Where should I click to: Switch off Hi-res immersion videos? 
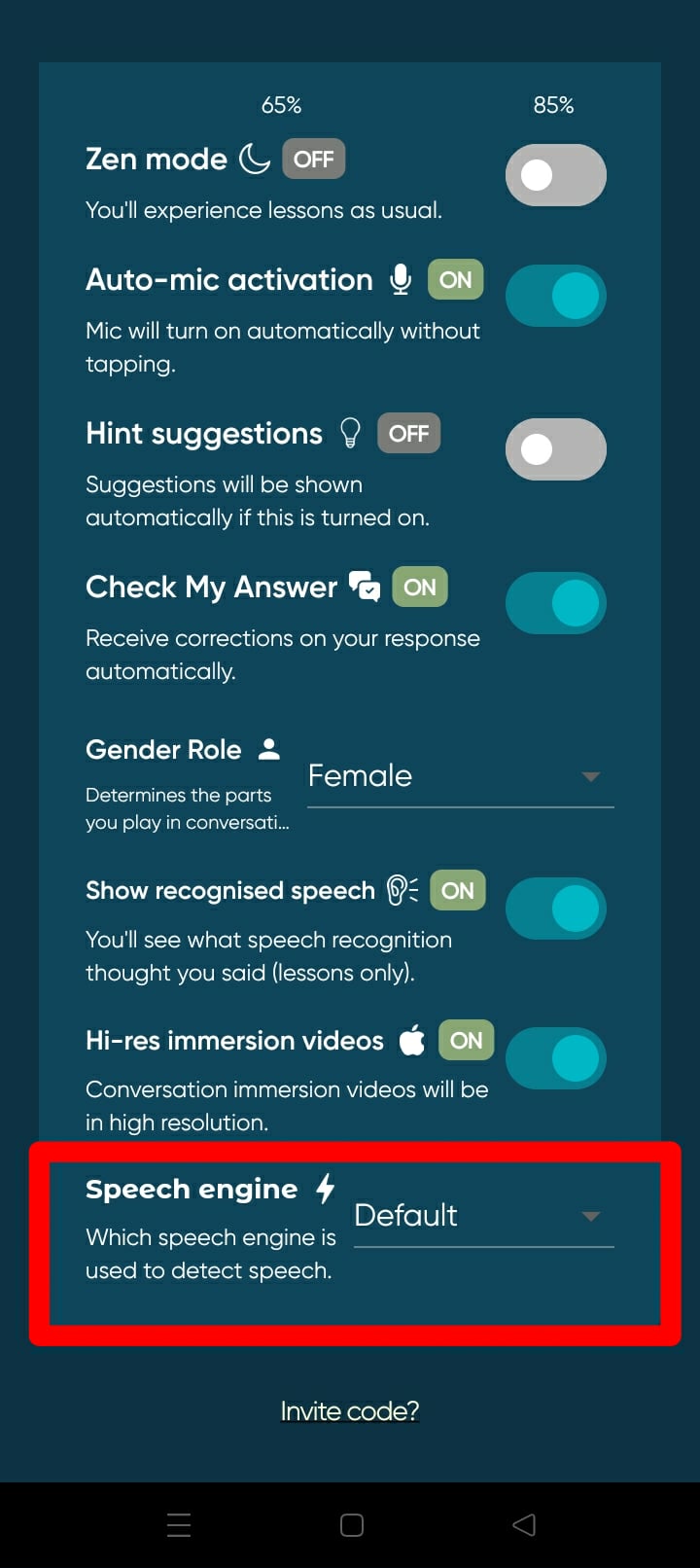click(555, 1058)
